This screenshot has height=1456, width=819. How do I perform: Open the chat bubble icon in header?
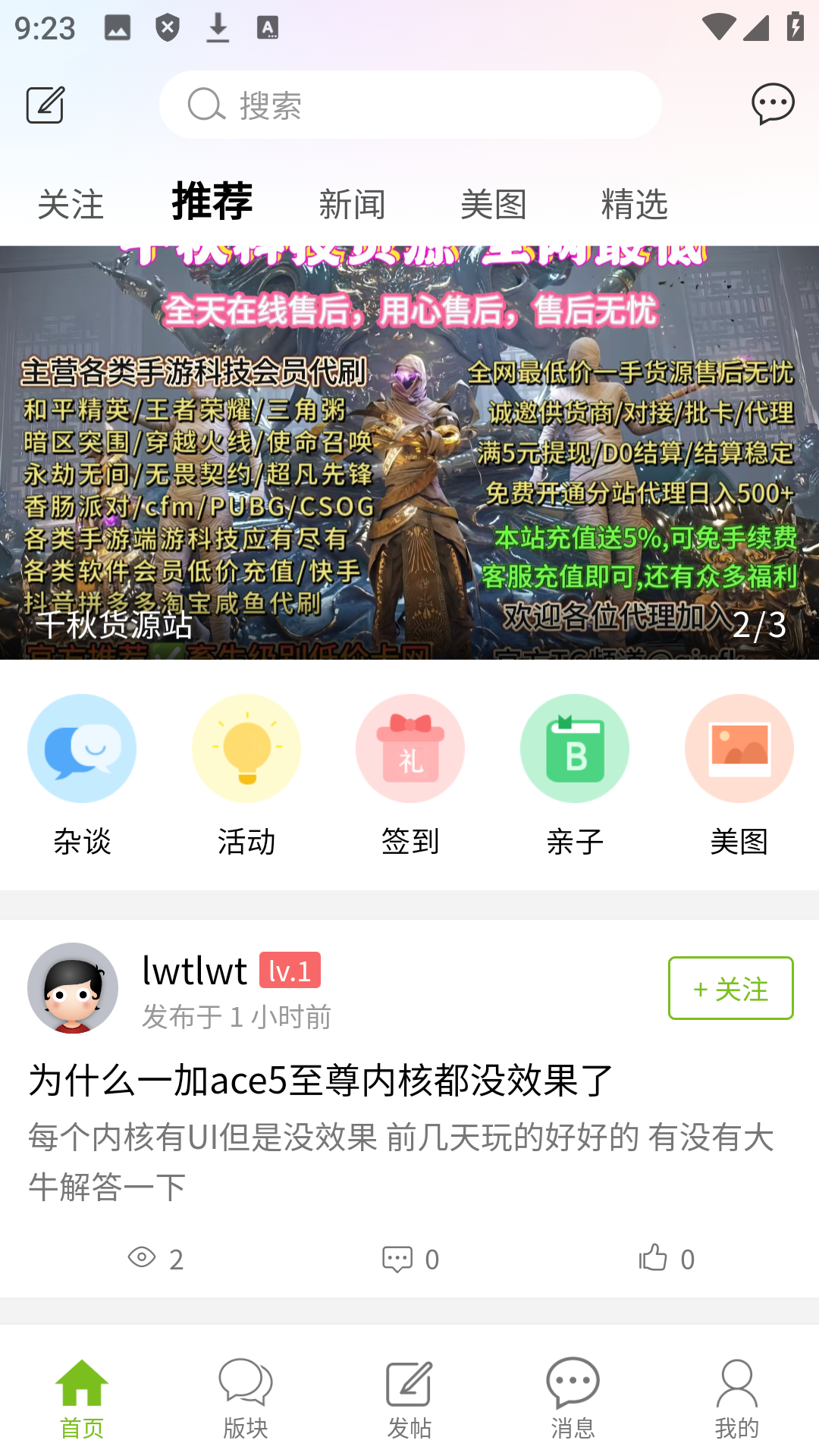click(x=772, y=104)
